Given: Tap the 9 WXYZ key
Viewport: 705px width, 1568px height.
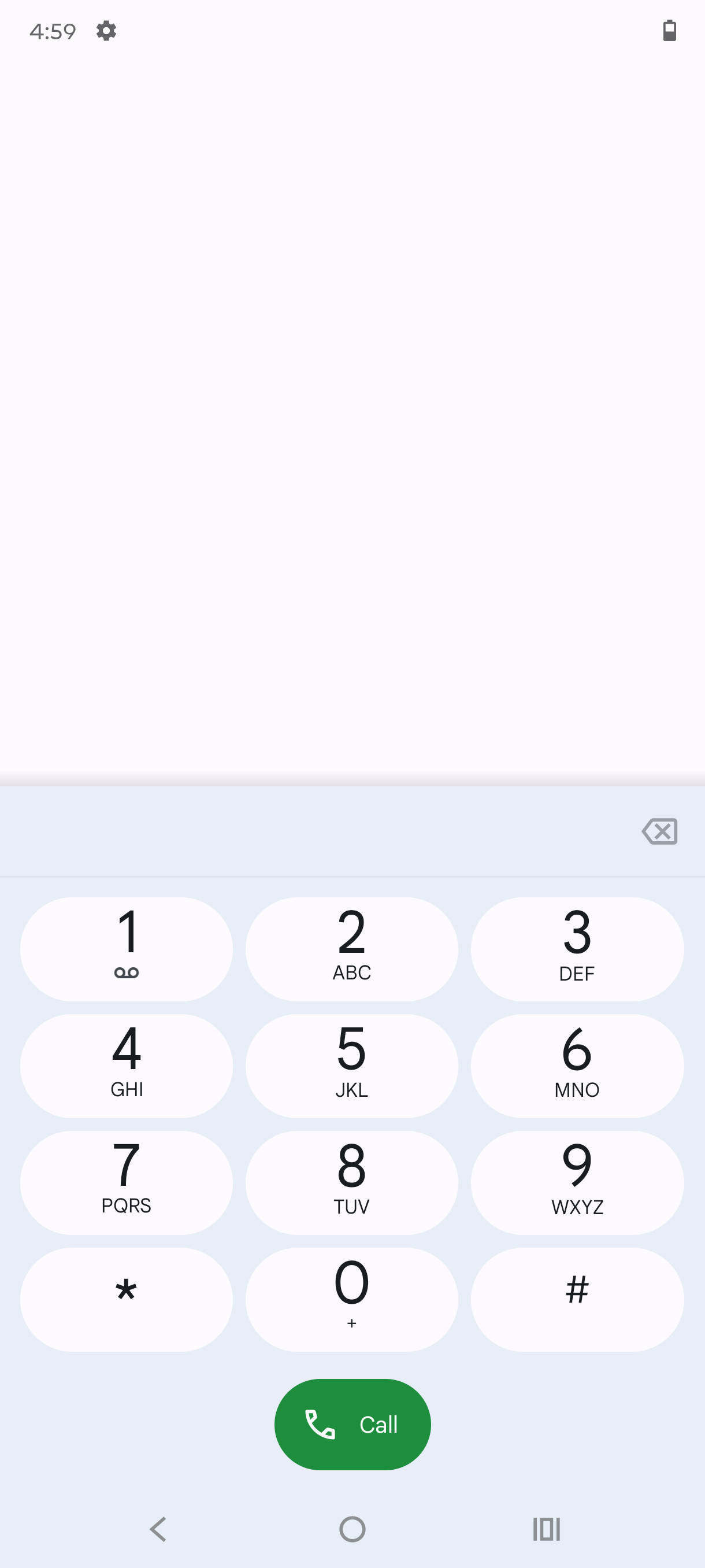Looking at the screenshot, I should [577, 1182].
